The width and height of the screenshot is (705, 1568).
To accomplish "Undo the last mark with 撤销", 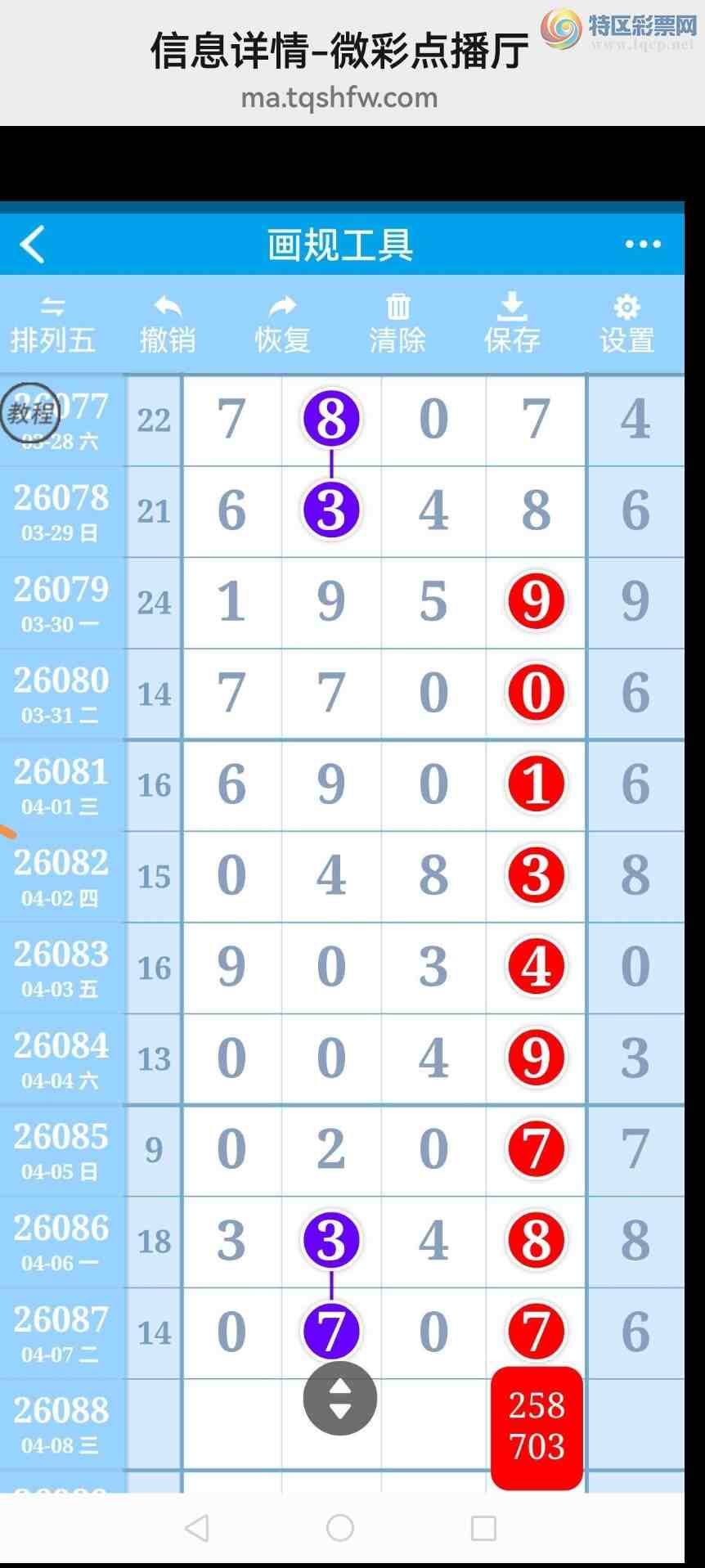I will coord(168,325).
